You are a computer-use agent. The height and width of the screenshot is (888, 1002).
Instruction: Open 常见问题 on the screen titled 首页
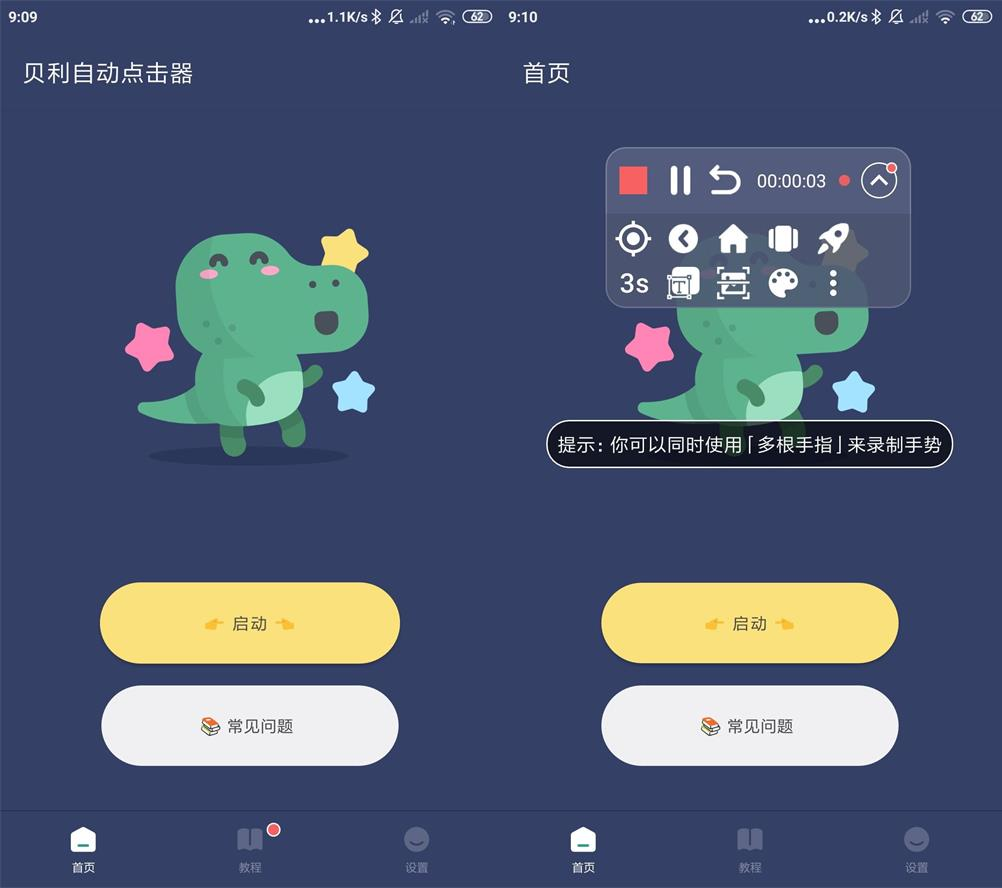[750, 726]
